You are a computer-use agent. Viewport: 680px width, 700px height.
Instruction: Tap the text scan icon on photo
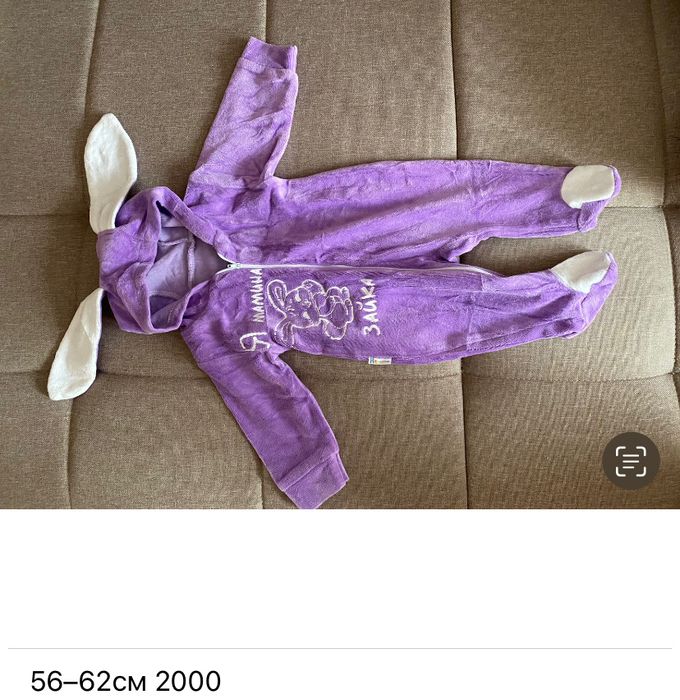pyautogui.click(x=631, y=461)
